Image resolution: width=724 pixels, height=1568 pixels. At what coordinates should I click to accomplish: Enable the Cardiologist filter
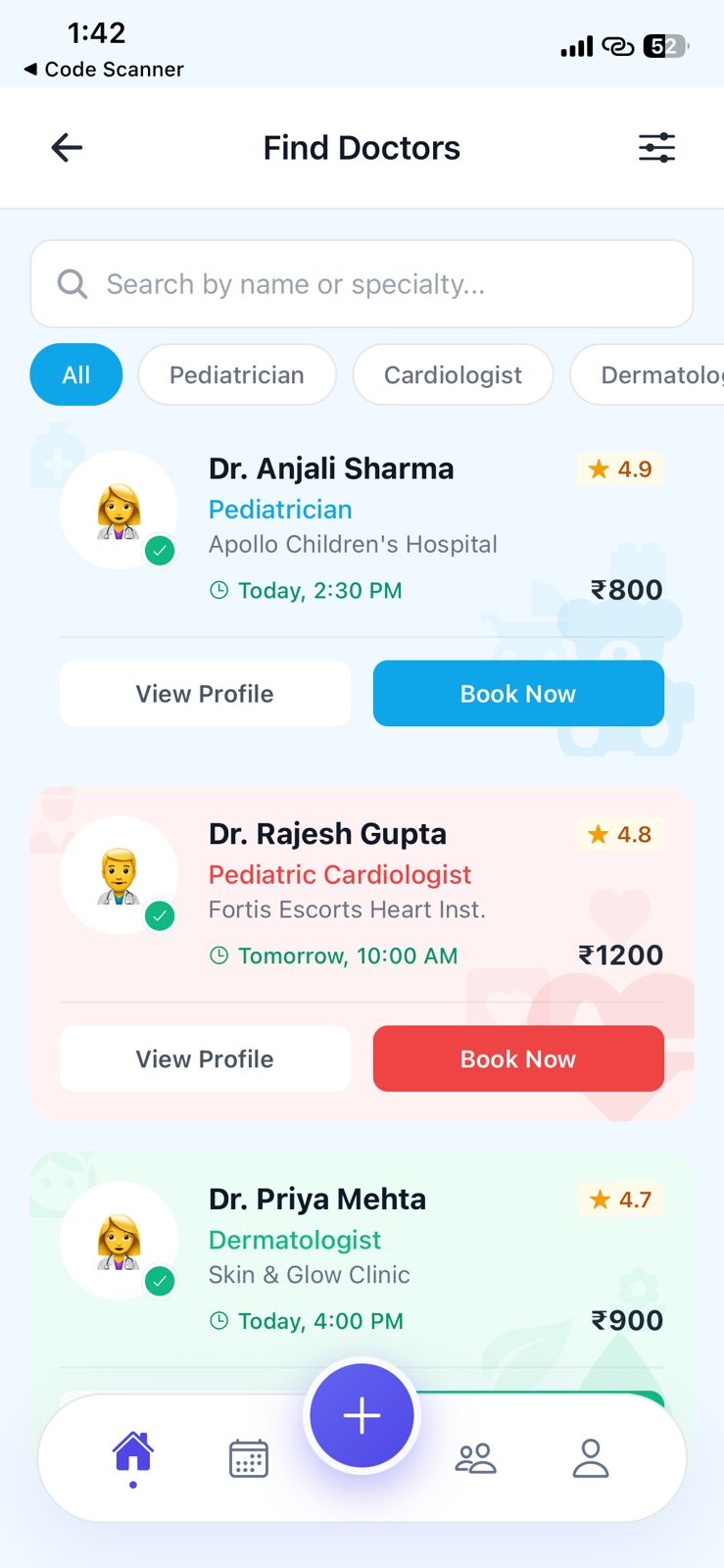pos(453,374)
